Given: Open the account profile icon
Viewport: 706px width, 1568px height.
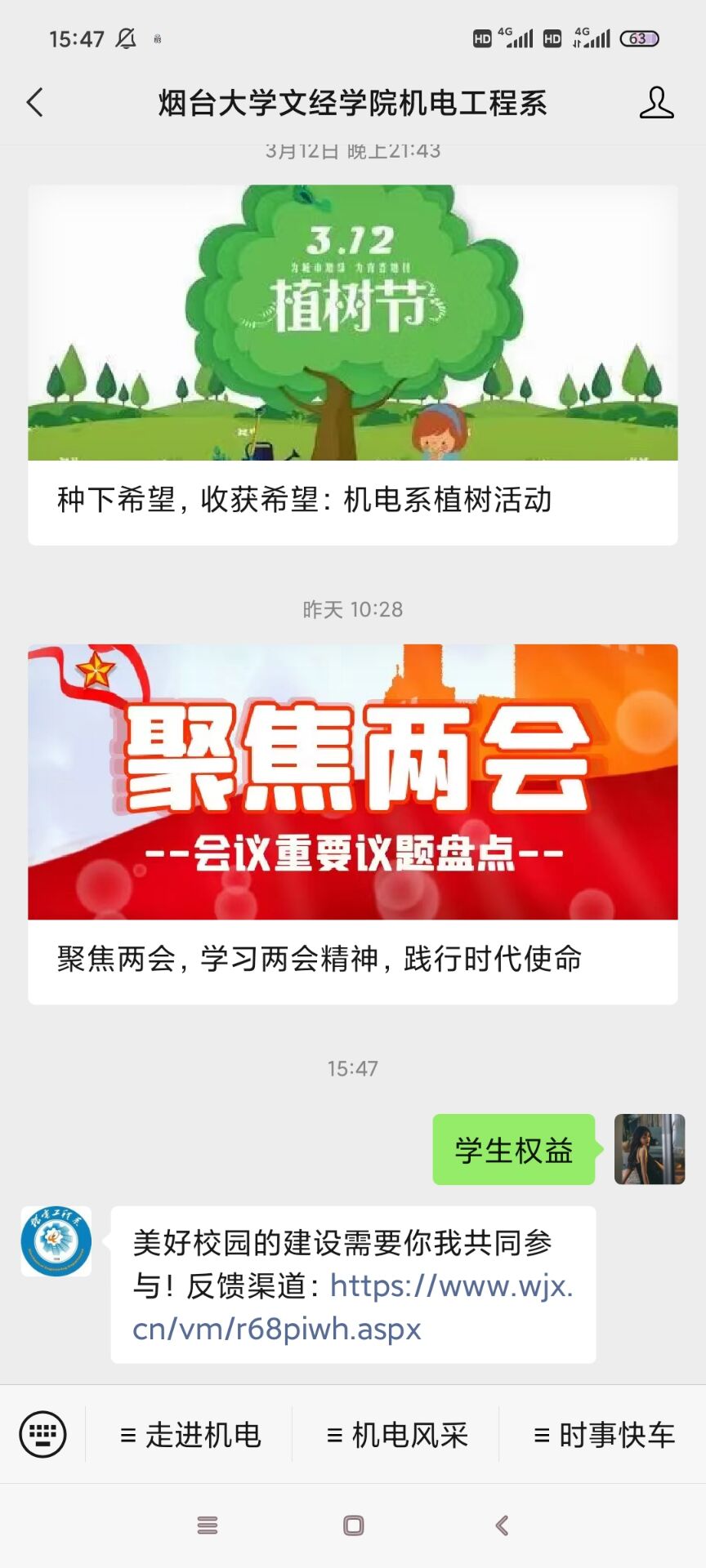Looking at the screenshot, I should pyautogui.click(x=656, y=103).
